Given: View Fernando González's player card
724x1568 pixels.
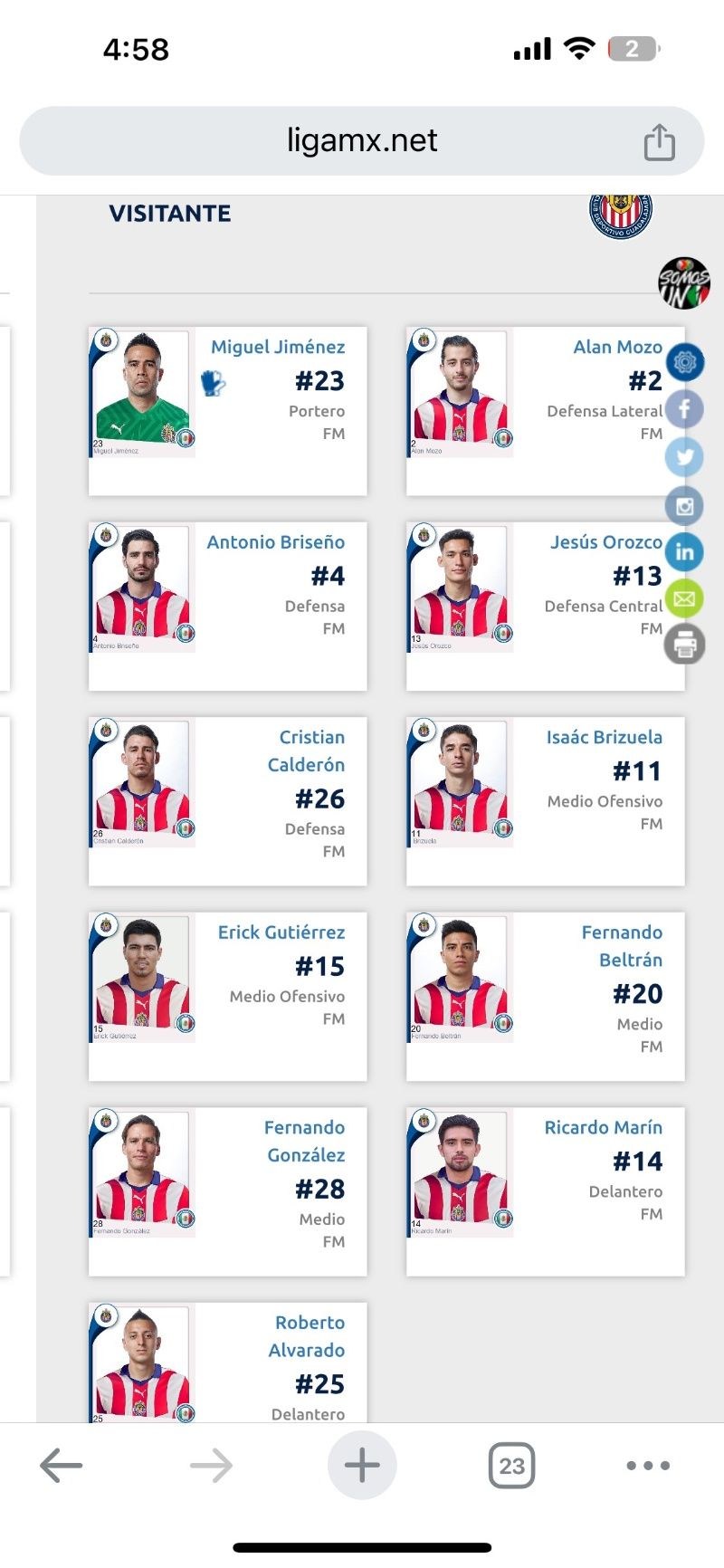Looking at the screenshot, I should 227,1190.
